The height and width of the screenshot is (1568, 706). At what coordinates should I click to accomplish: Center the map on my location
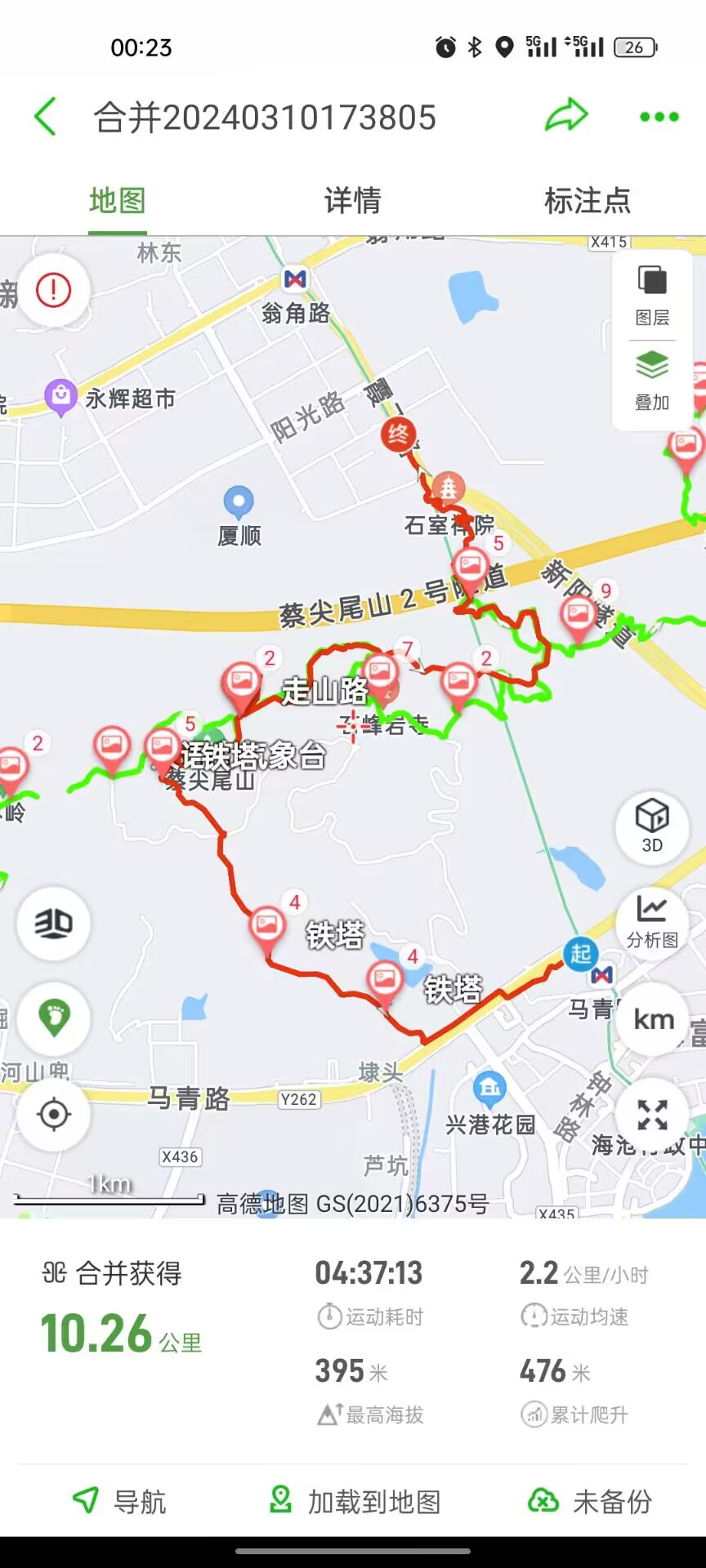pyautogui.click(x=54, y=1114)
